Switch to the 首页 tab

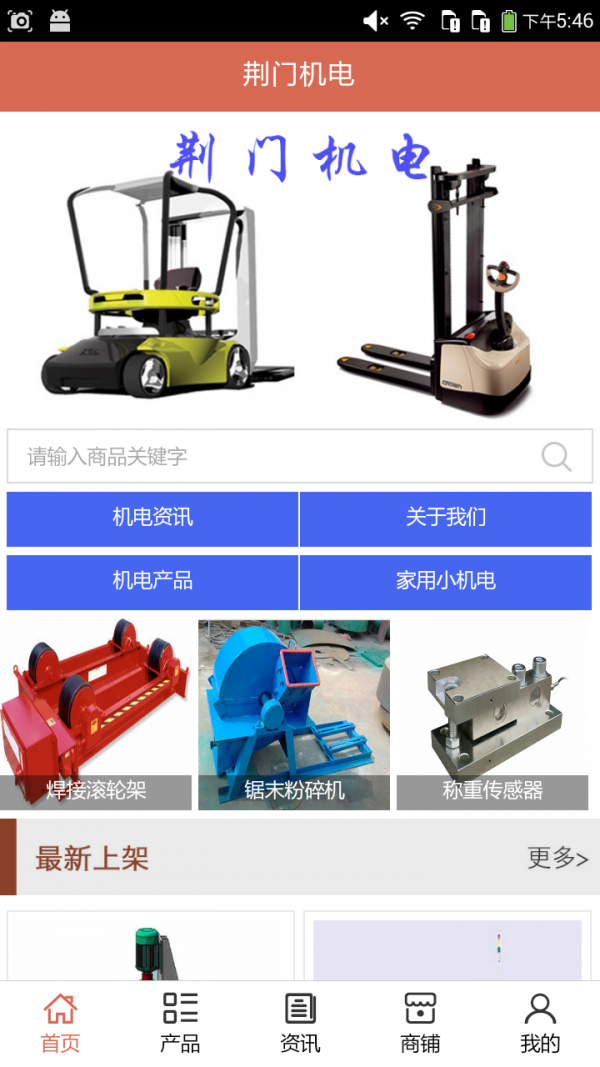(x=60, y=1023)
